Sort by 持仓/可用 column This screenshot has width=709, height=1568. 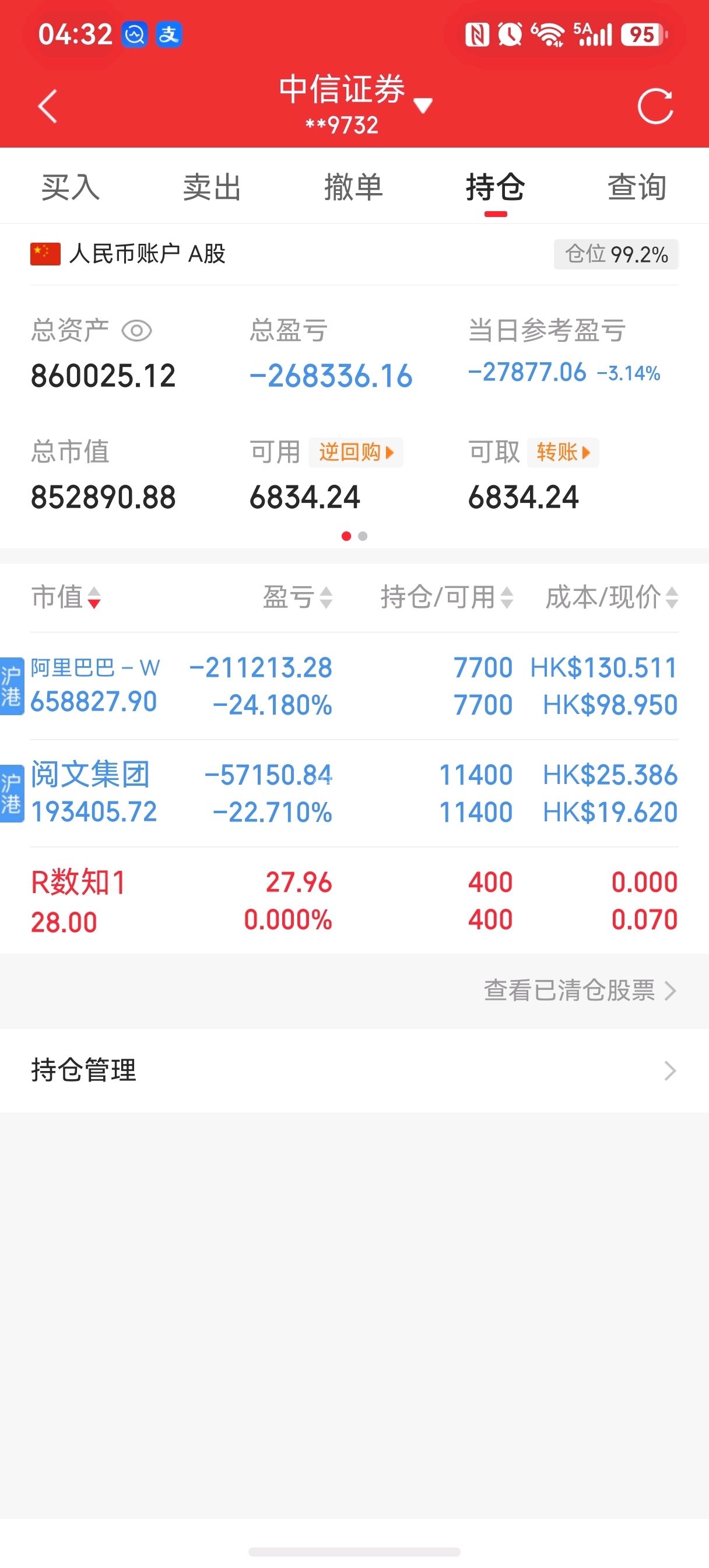coord(447,597)
